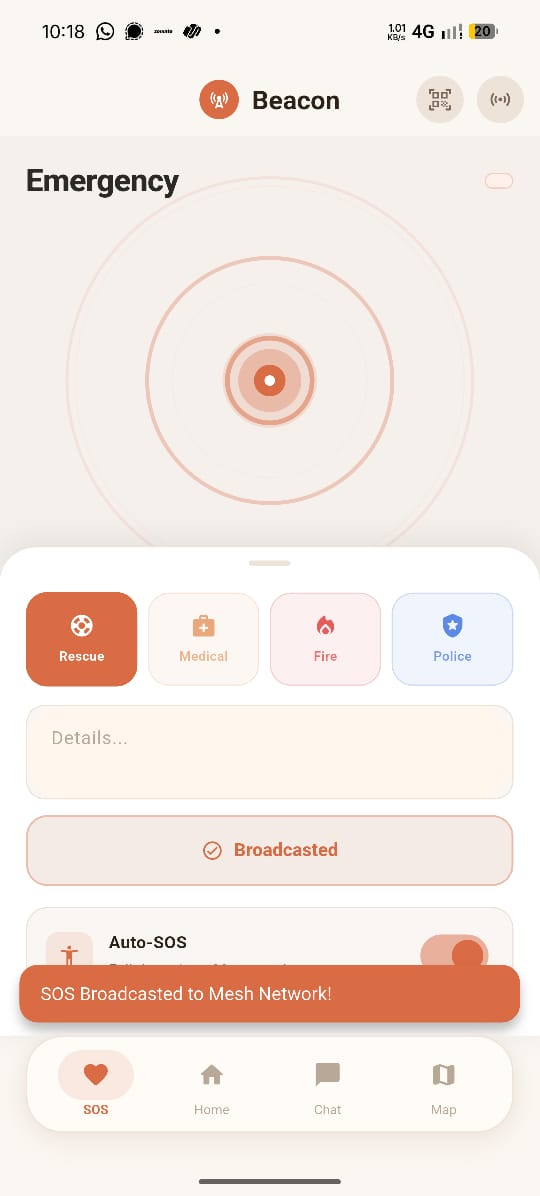This screenshot has width=540, height=1196.
Task: Tap the broadcast signal icon in header
Action: 500,99
